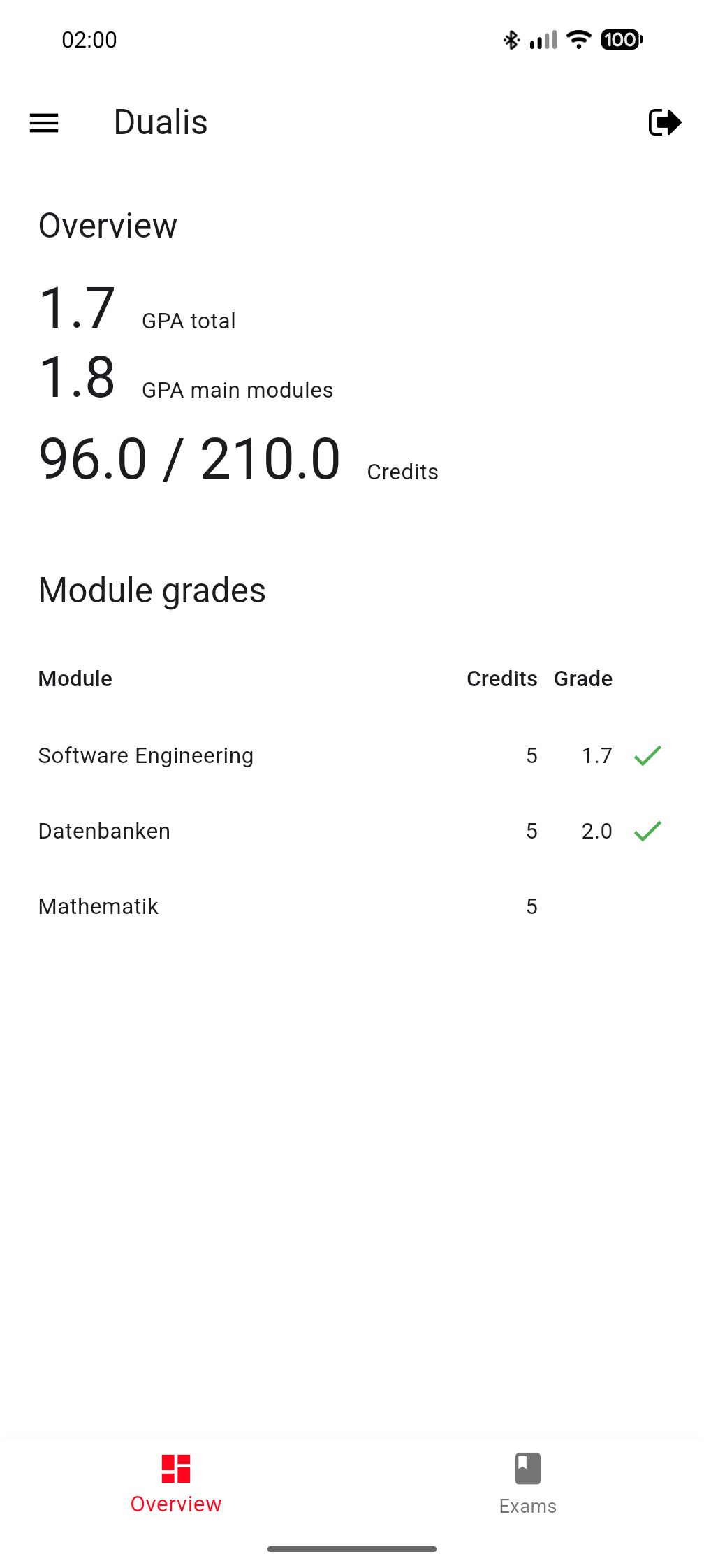Open the hamburger navigation drawer
The image size is (704, 1568).
pos(44,123)
